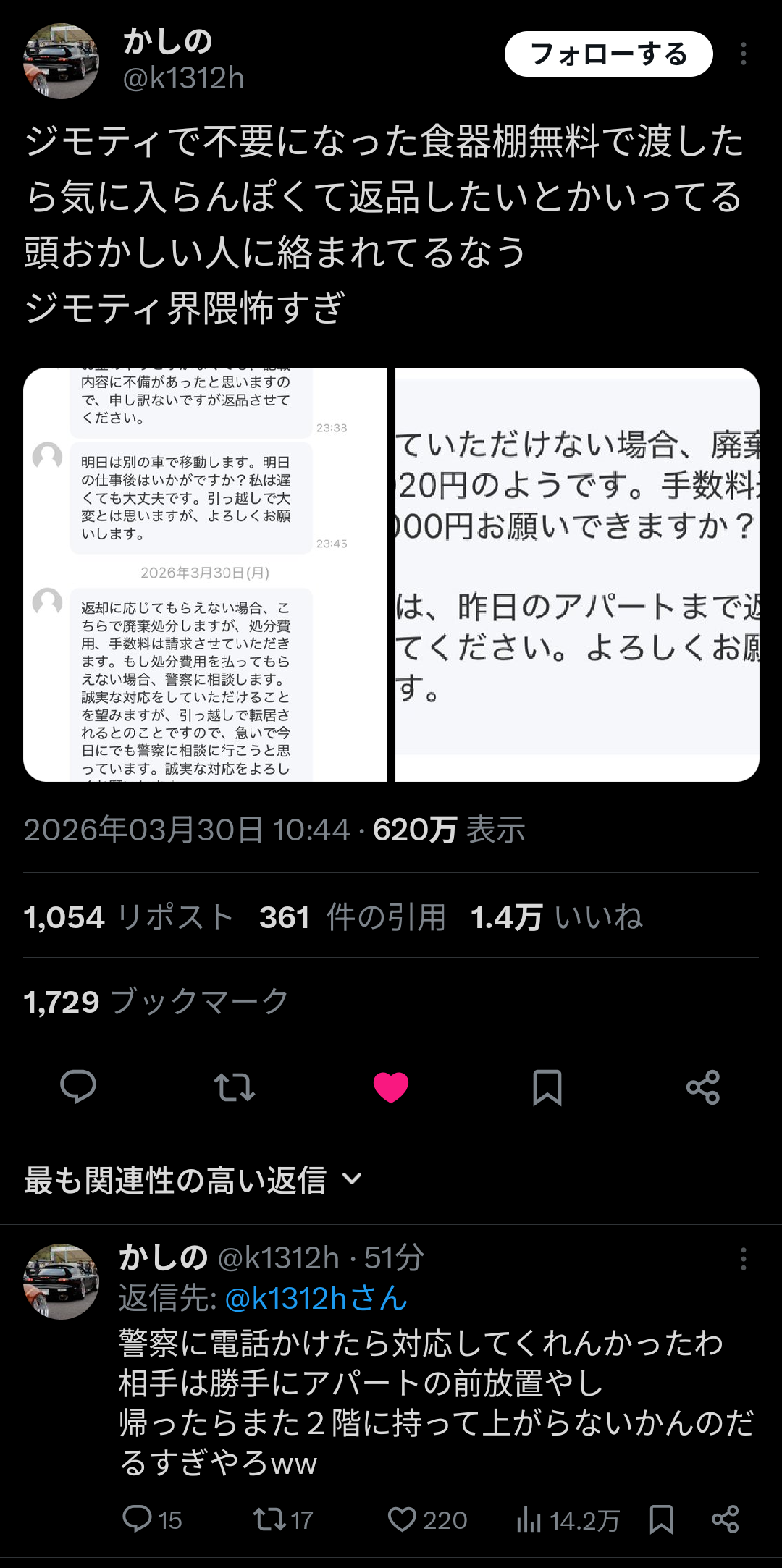Screen dimensions: 782x1568
Task: Share the main post
Action: pos(703,1087)
